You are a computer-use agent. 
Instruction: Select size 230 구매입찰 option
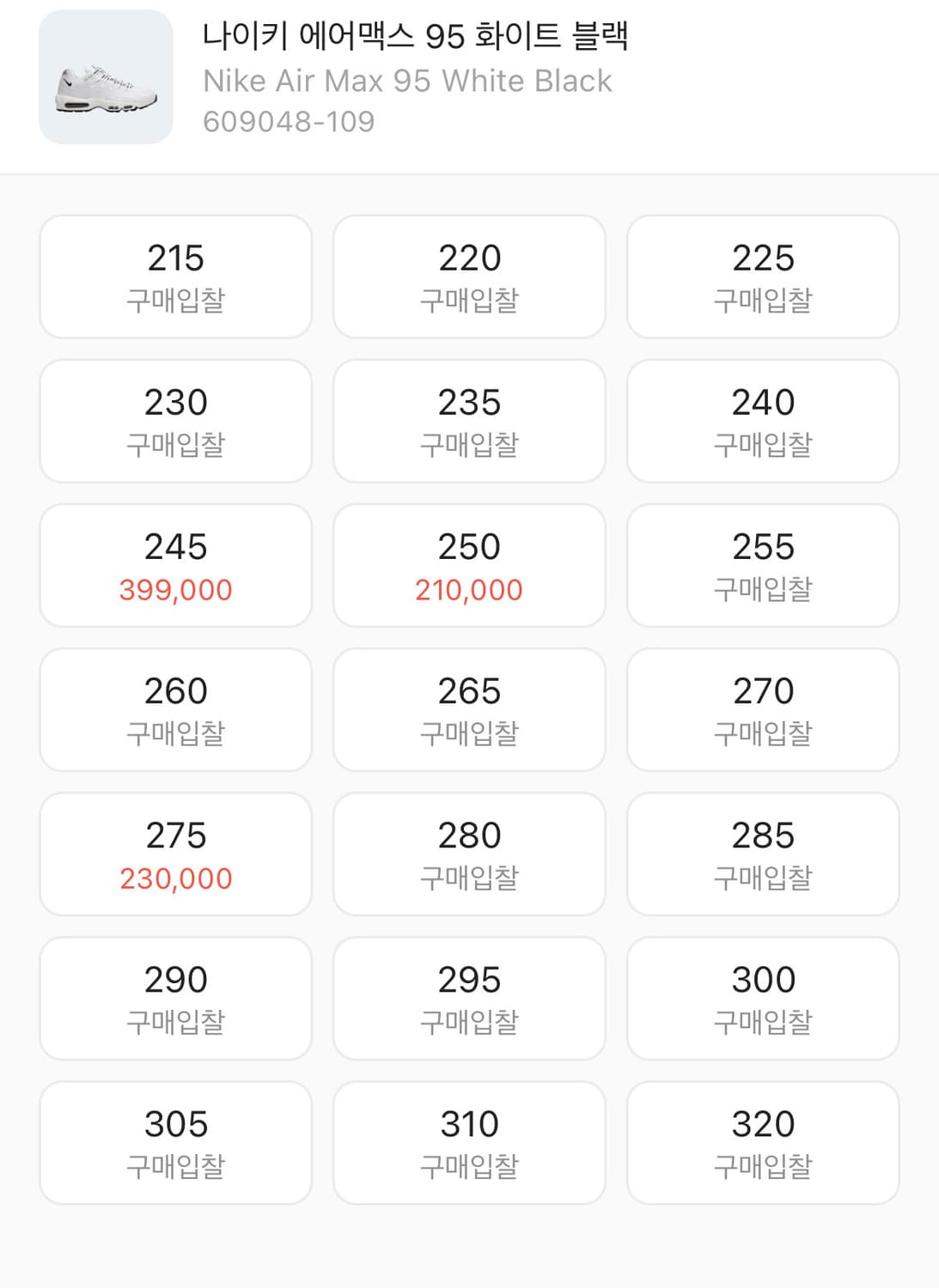174,421
